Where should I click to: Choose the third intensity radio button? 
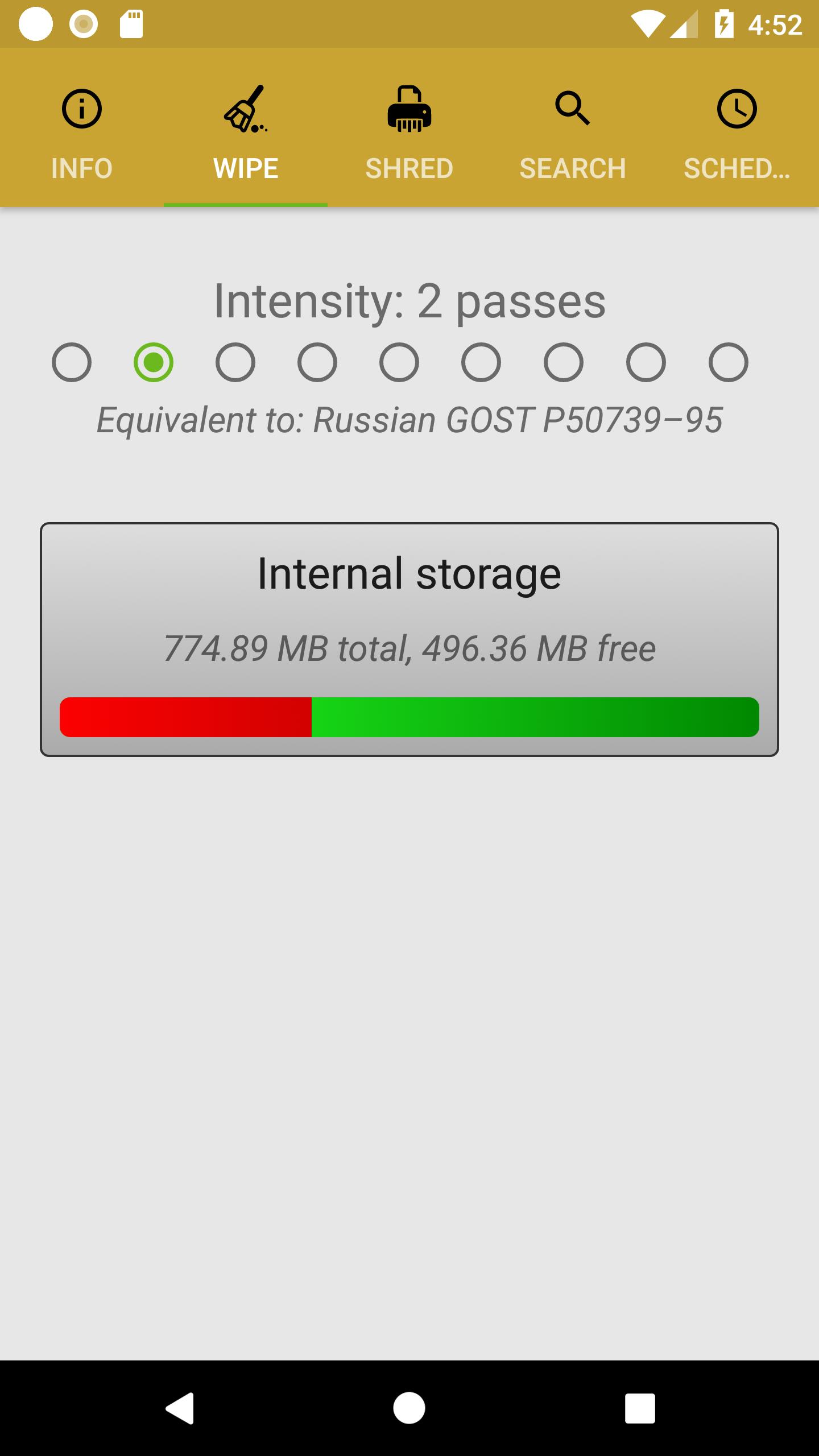235,362
